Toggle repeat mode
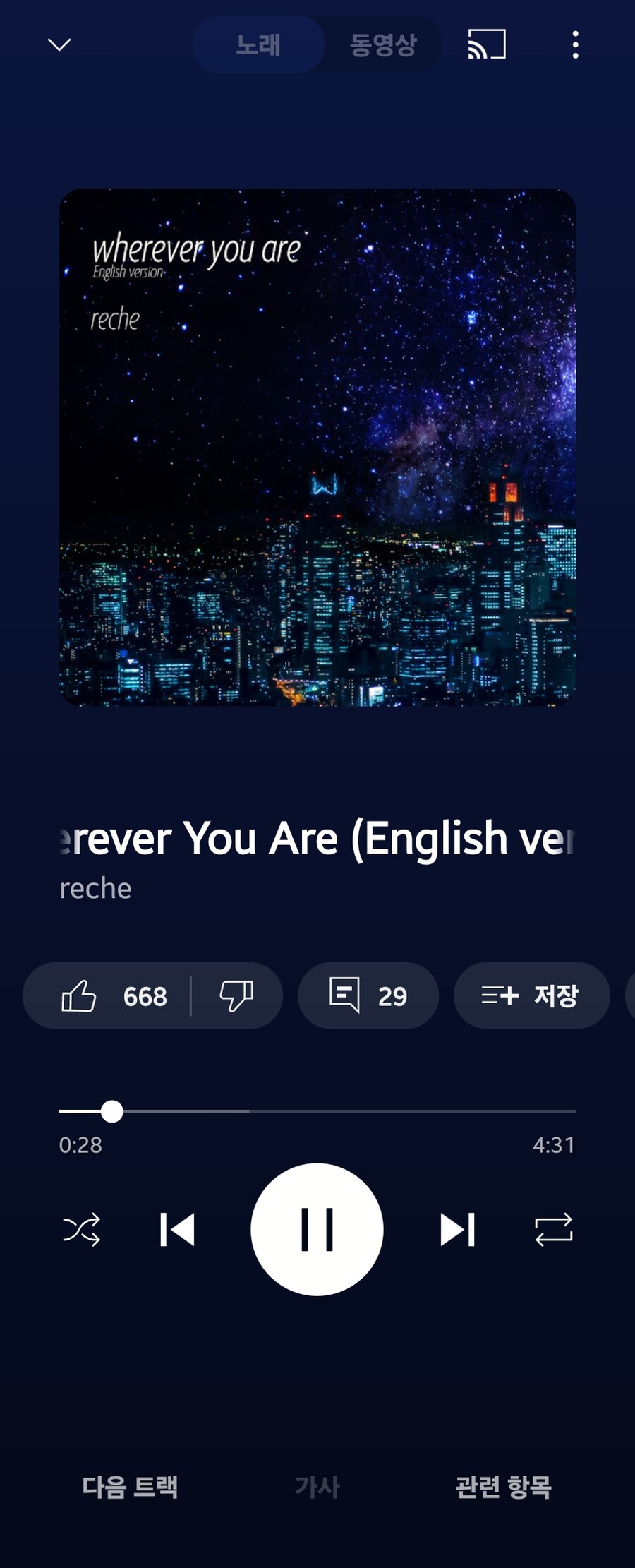The width and height of the screenshot is (635, 1568). tap(553, 1230)
